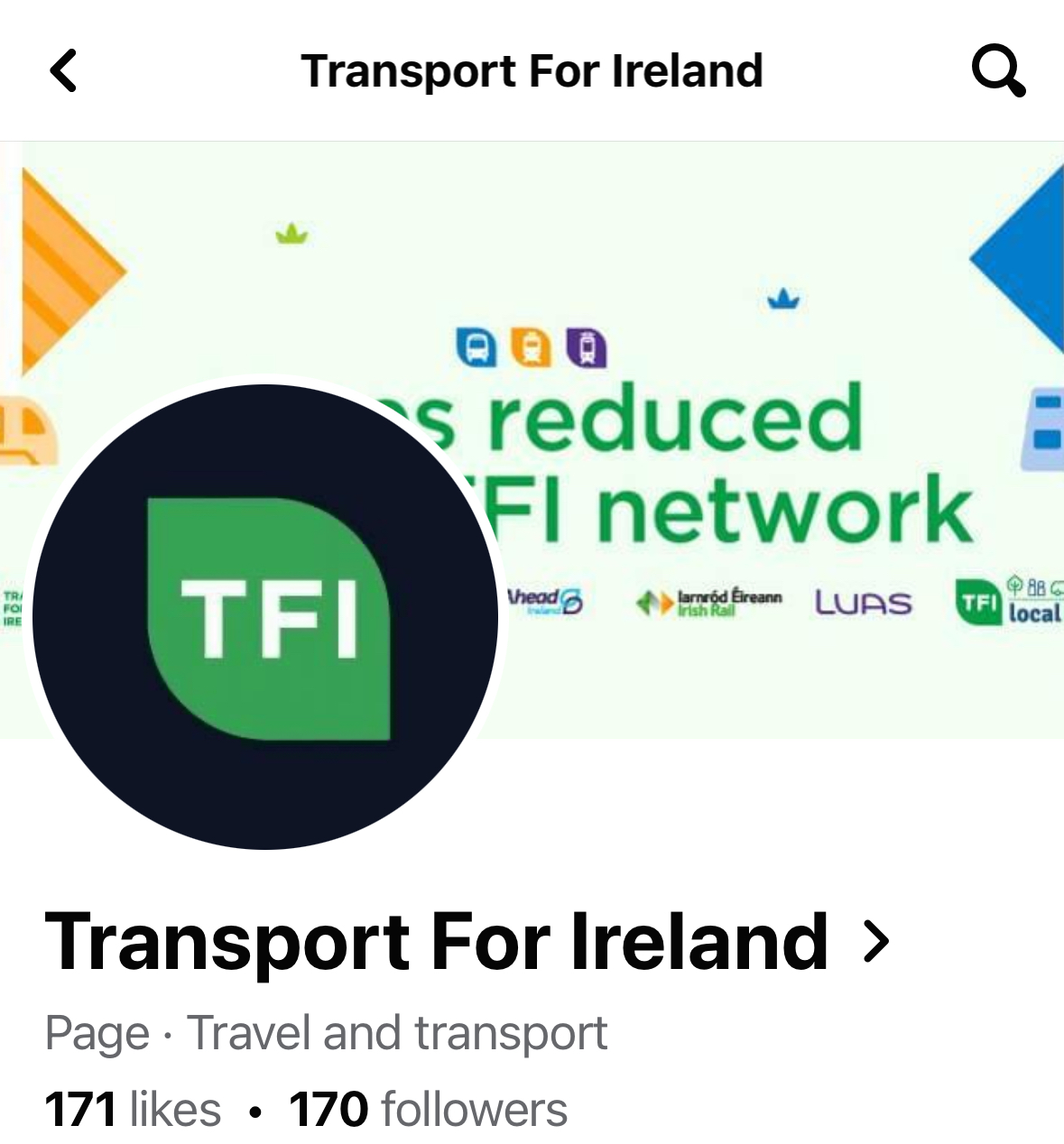This screenshot has height=1144, width=1064.
Task: Open search on this page
Action: tap(997, 71)
